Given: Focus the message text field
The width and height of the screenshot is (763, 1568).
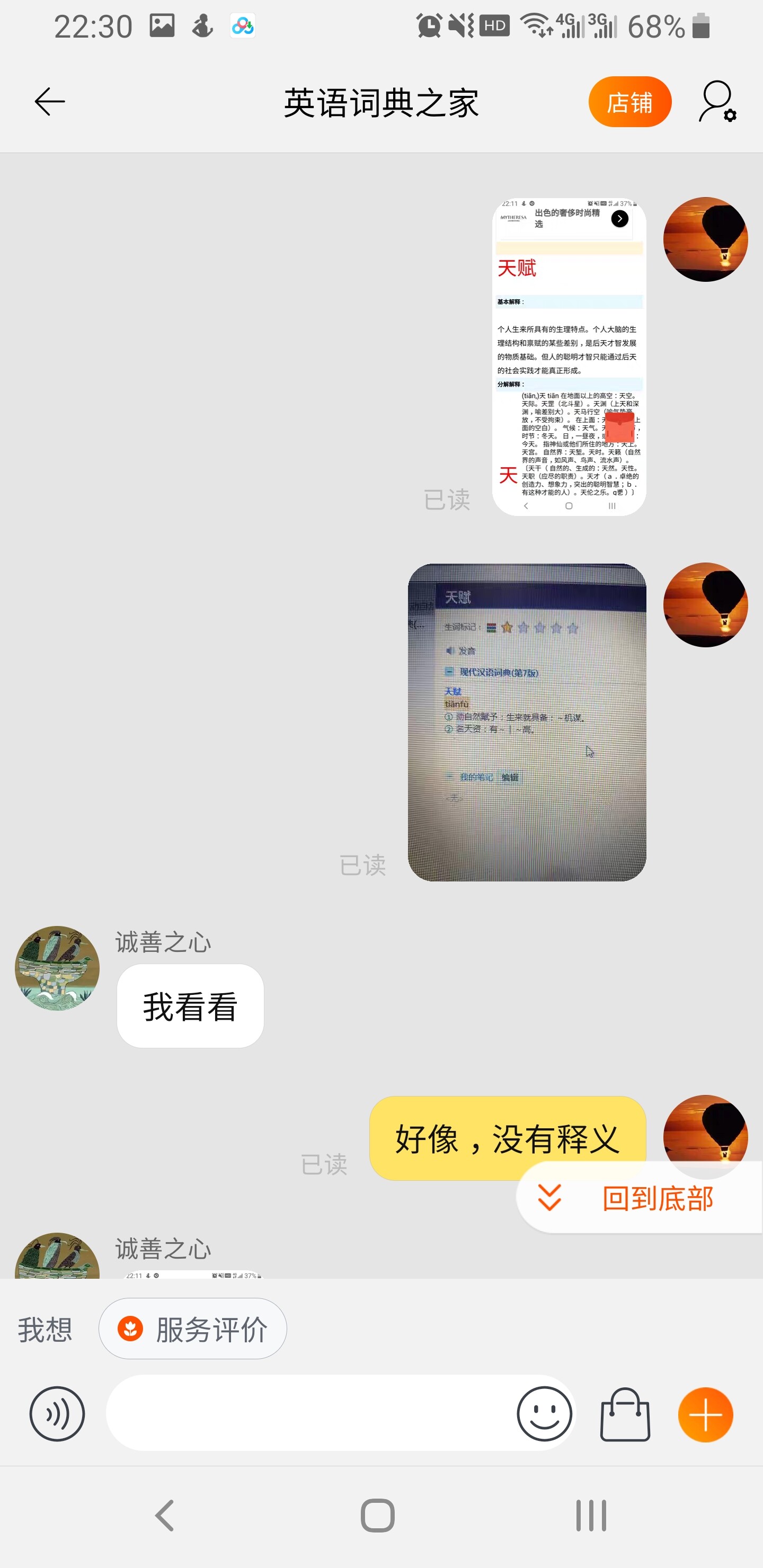Looking at the screenshot, I should click(310, 1413).
